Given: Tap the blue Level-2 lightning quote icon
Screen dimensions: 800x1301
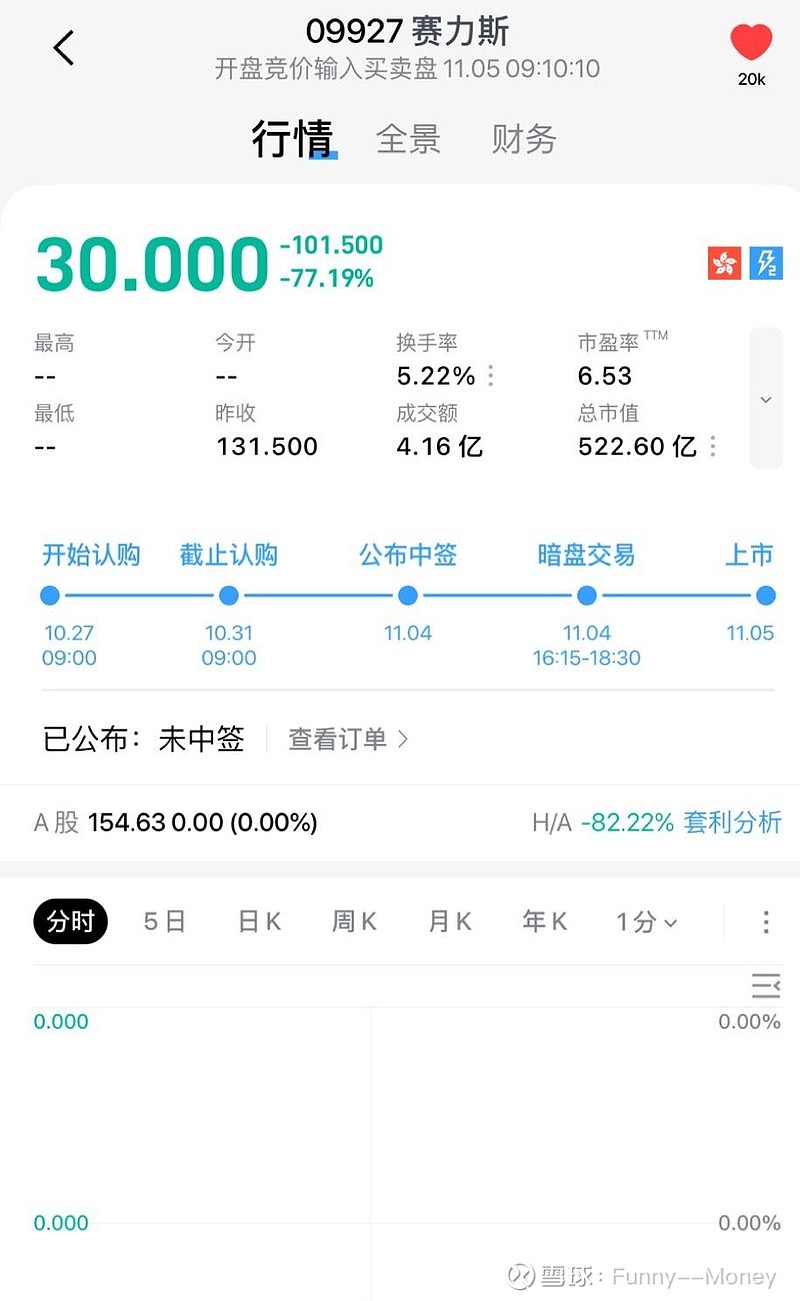Looking at the screenshot, I should pos(765,265).
